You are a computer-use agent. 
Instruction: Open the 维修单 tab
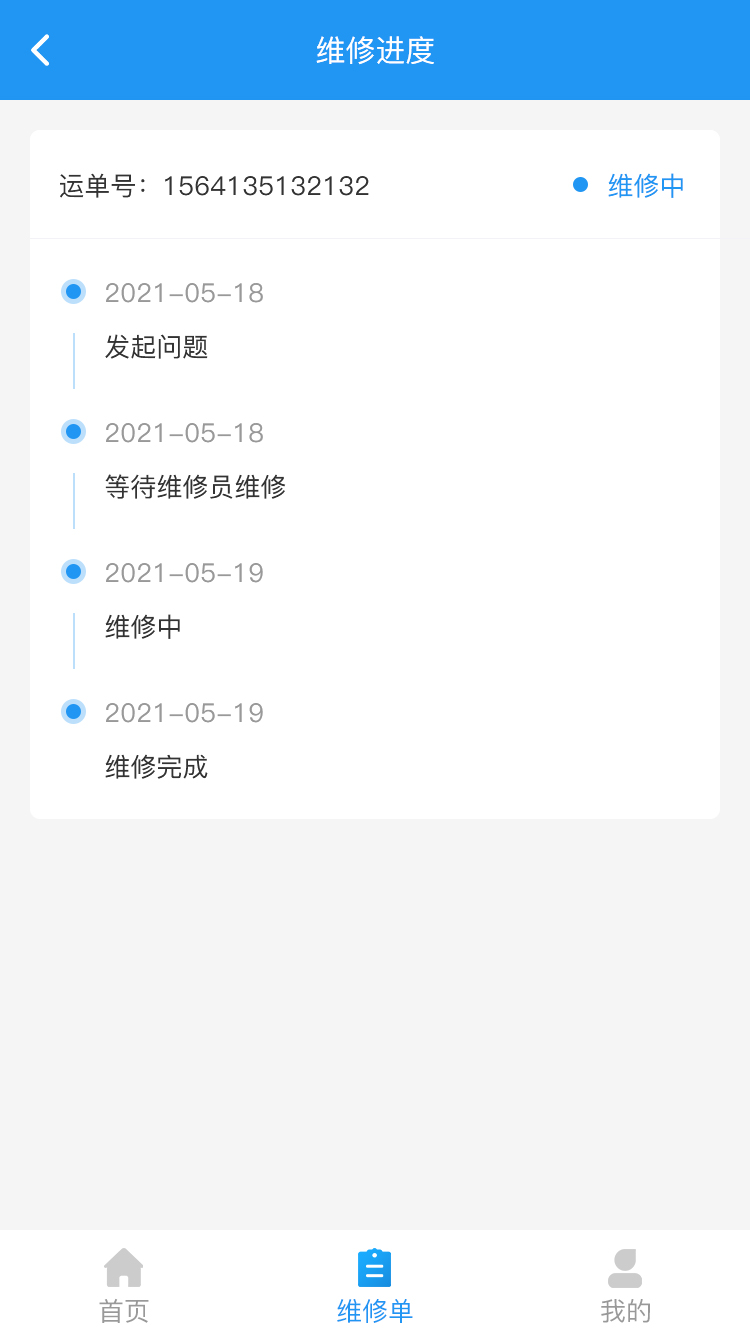coord(375,1285)
